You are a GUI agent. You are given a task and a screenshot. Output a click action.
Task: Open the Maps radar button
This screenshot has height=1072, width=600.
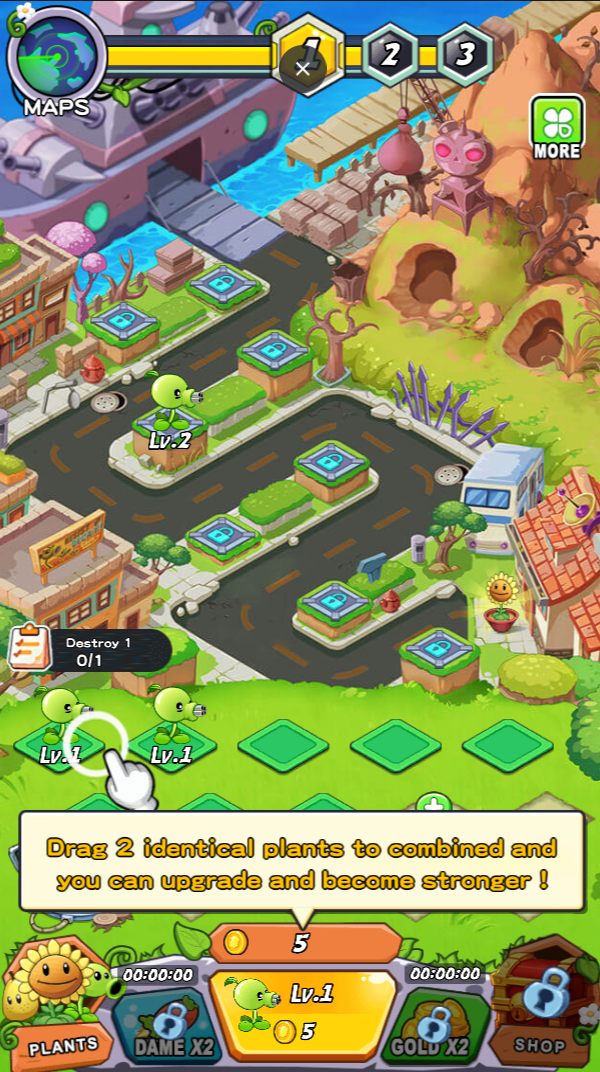coord(55,59)
